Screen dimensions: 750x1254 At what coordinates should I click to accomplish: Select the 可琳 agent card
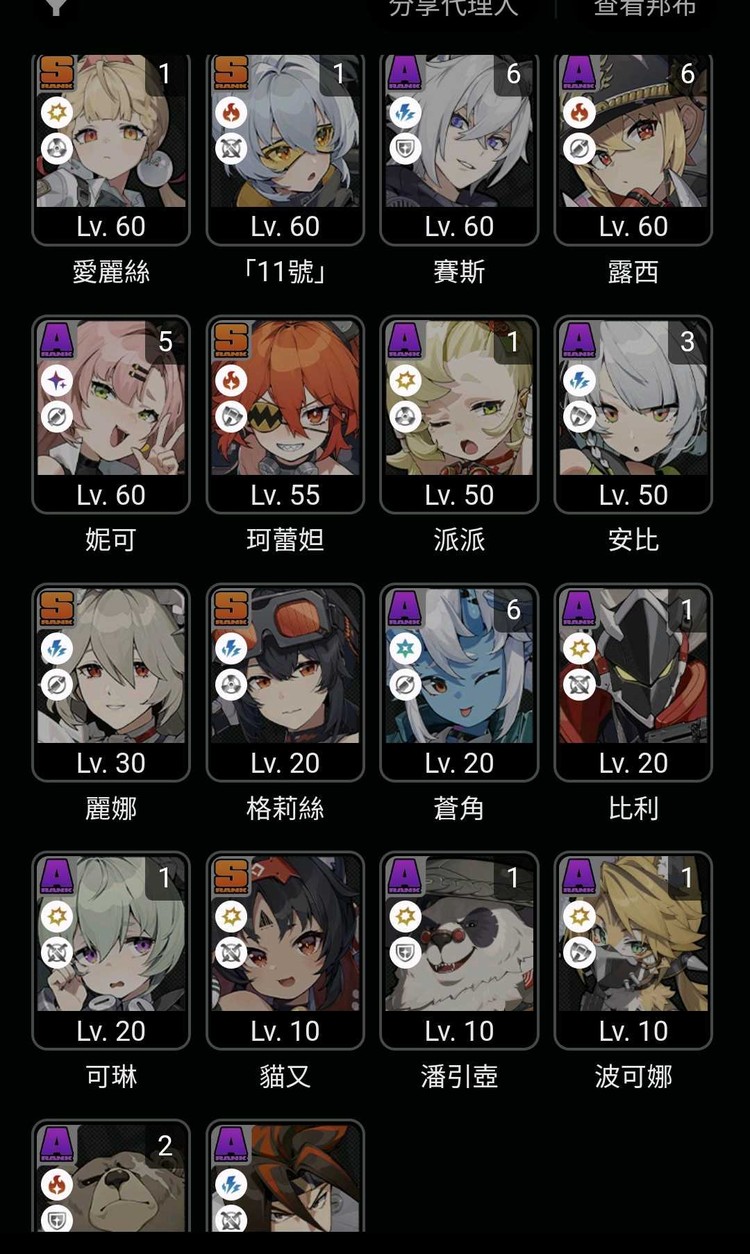click(111, 950)
